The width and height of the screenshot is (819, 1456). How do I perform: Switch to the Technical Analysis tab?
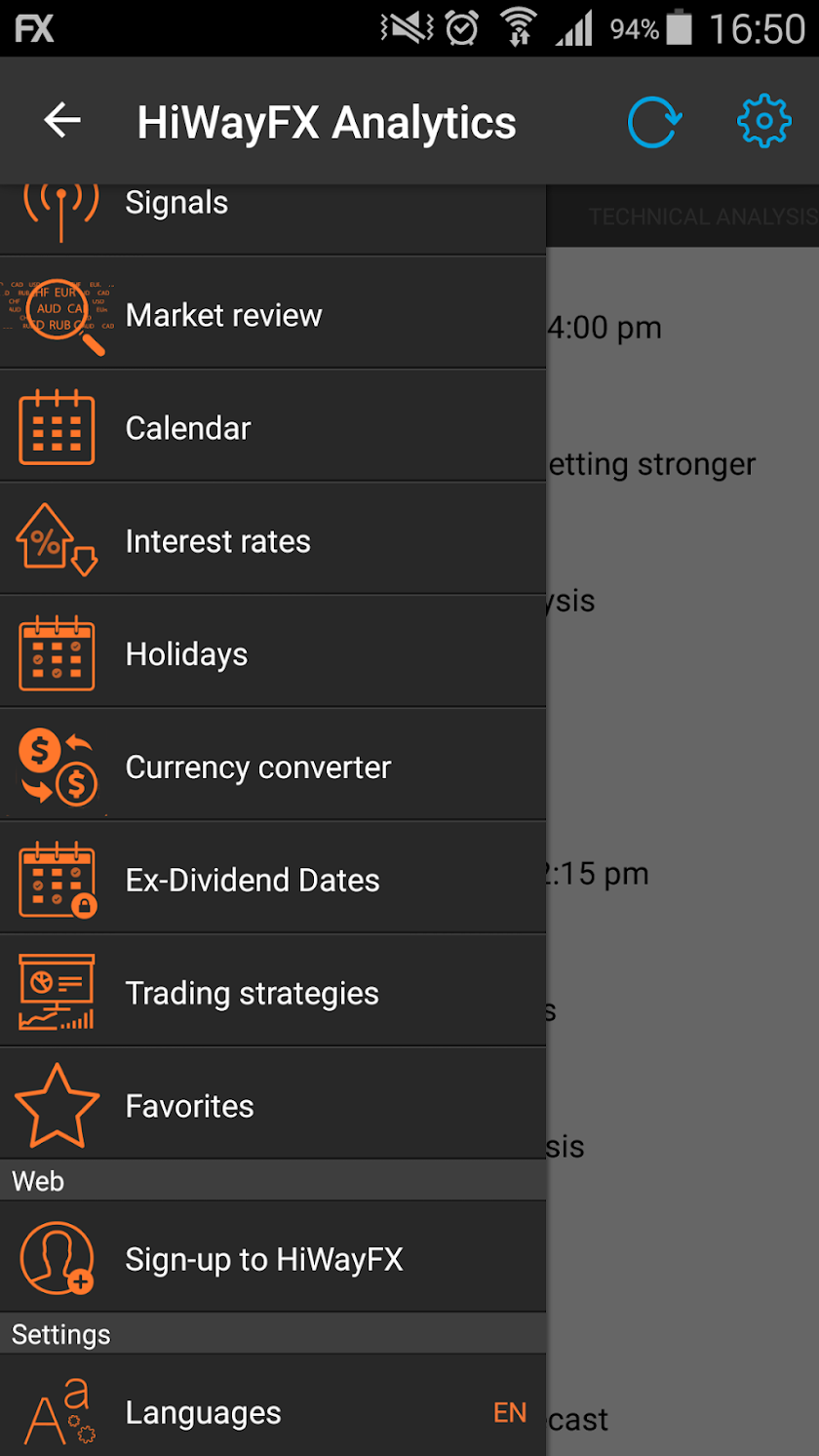(702, 216)
